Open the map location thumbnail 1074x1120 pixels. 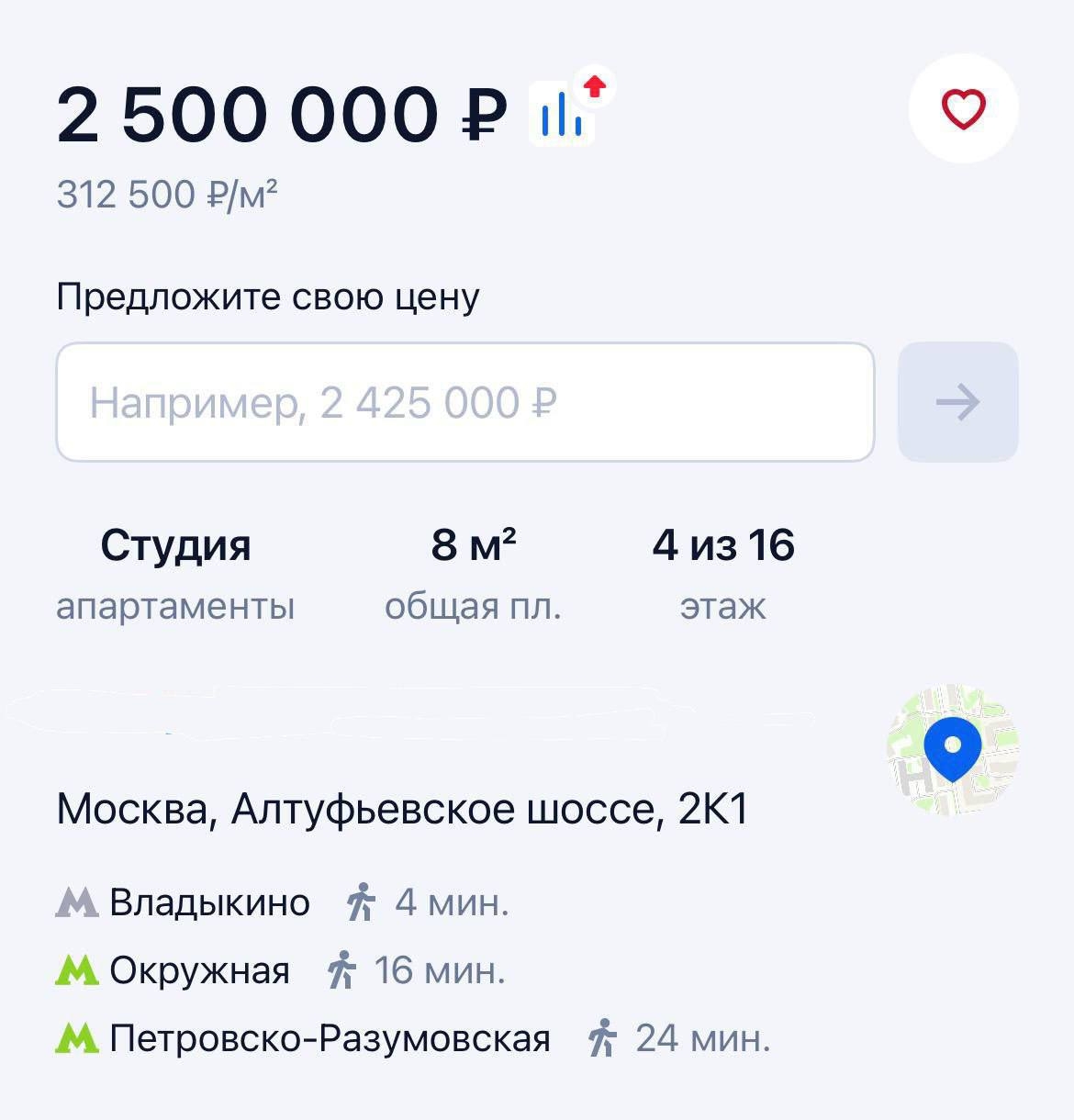(x=953, y=748)
